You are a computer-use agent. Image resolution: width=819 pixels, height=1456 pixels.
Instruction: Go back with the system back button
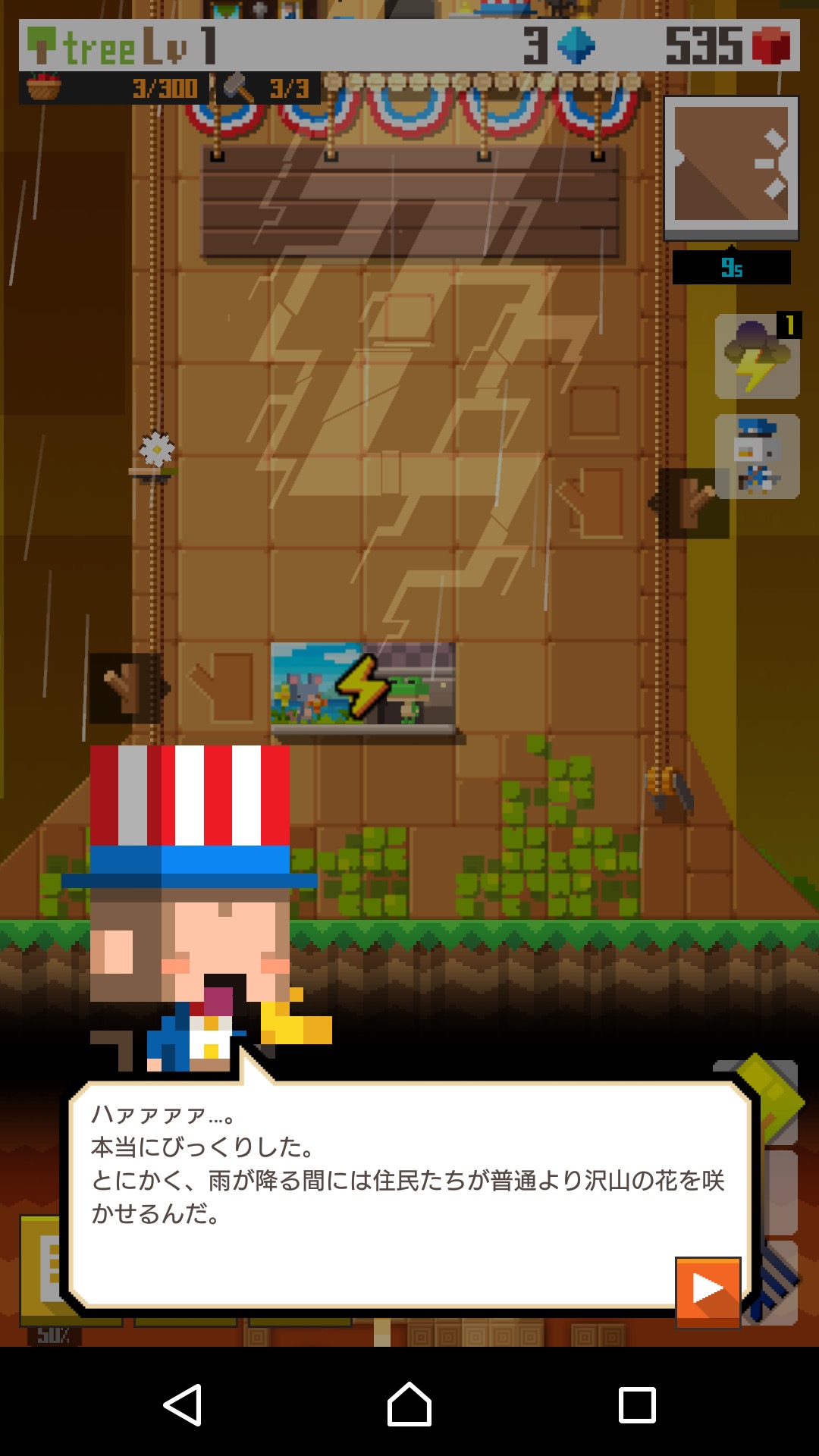tap(183, 1404)
